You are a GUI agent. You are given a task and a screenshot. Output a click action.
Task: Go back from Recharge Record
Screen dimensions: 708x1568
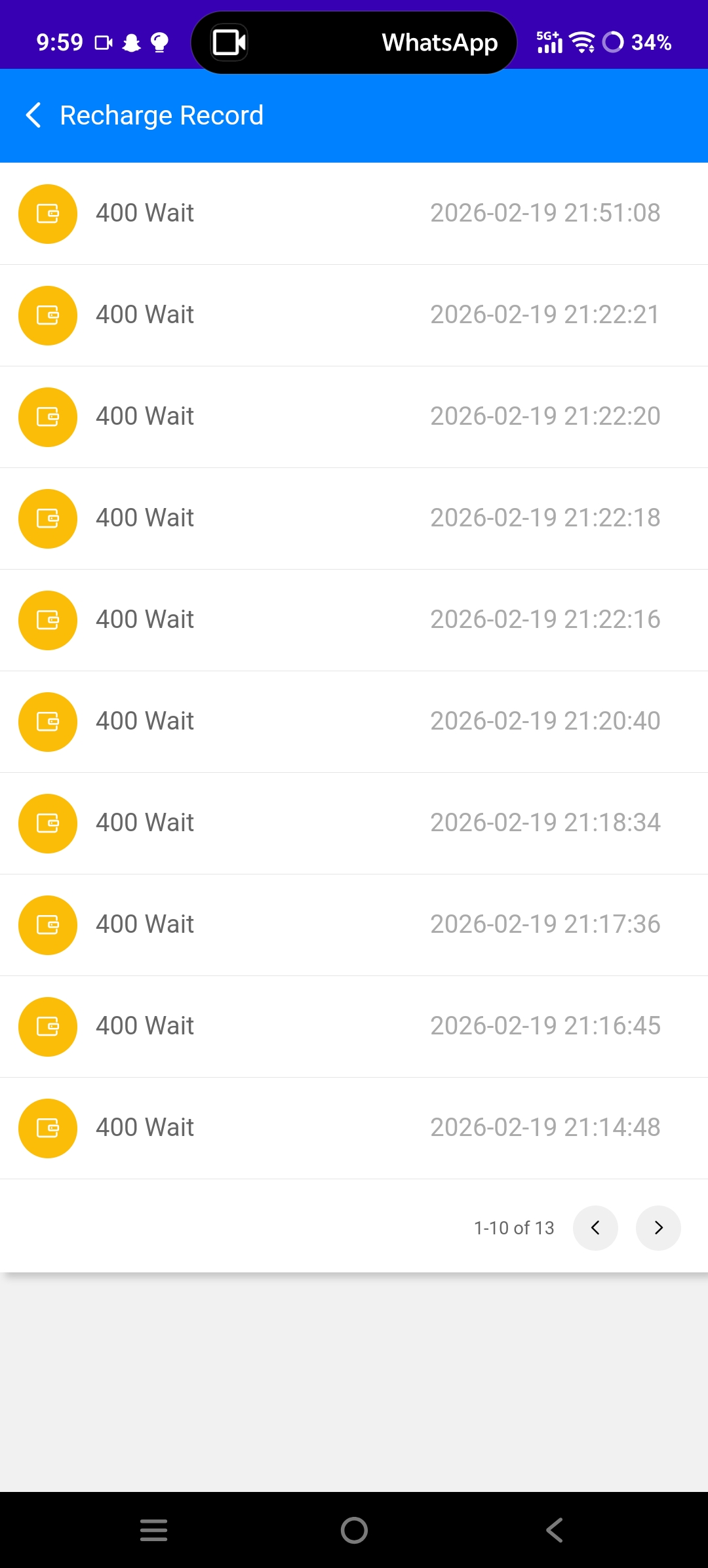click(x=33, y=115)
